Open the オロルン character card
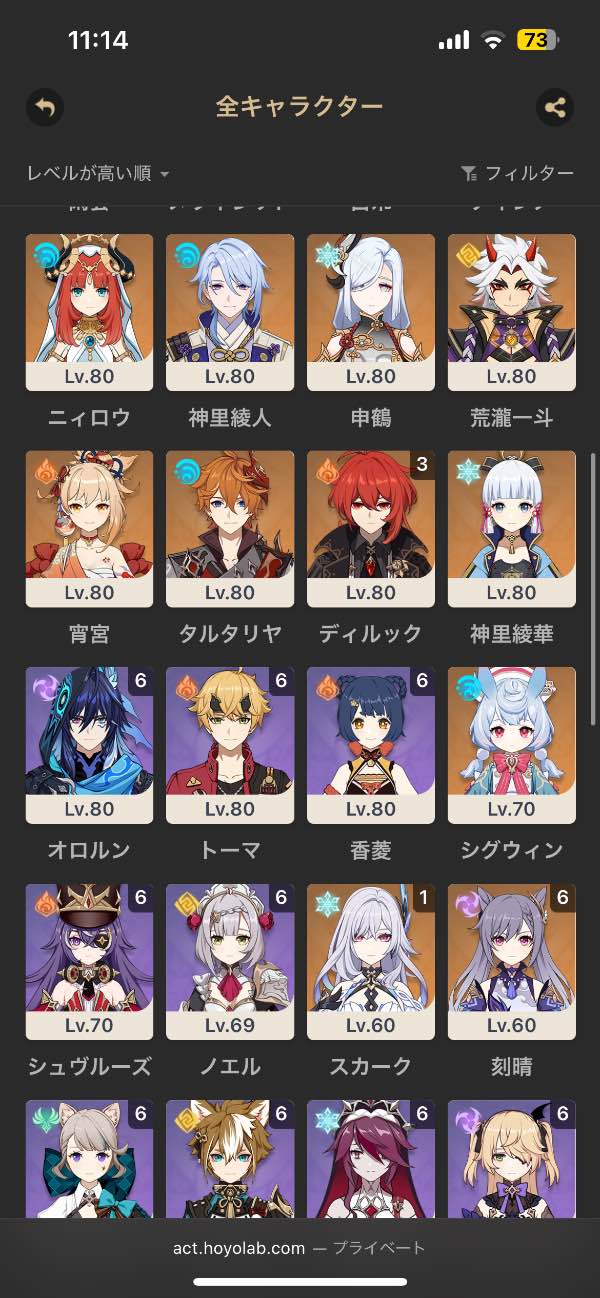 click(x=89, y=745)
